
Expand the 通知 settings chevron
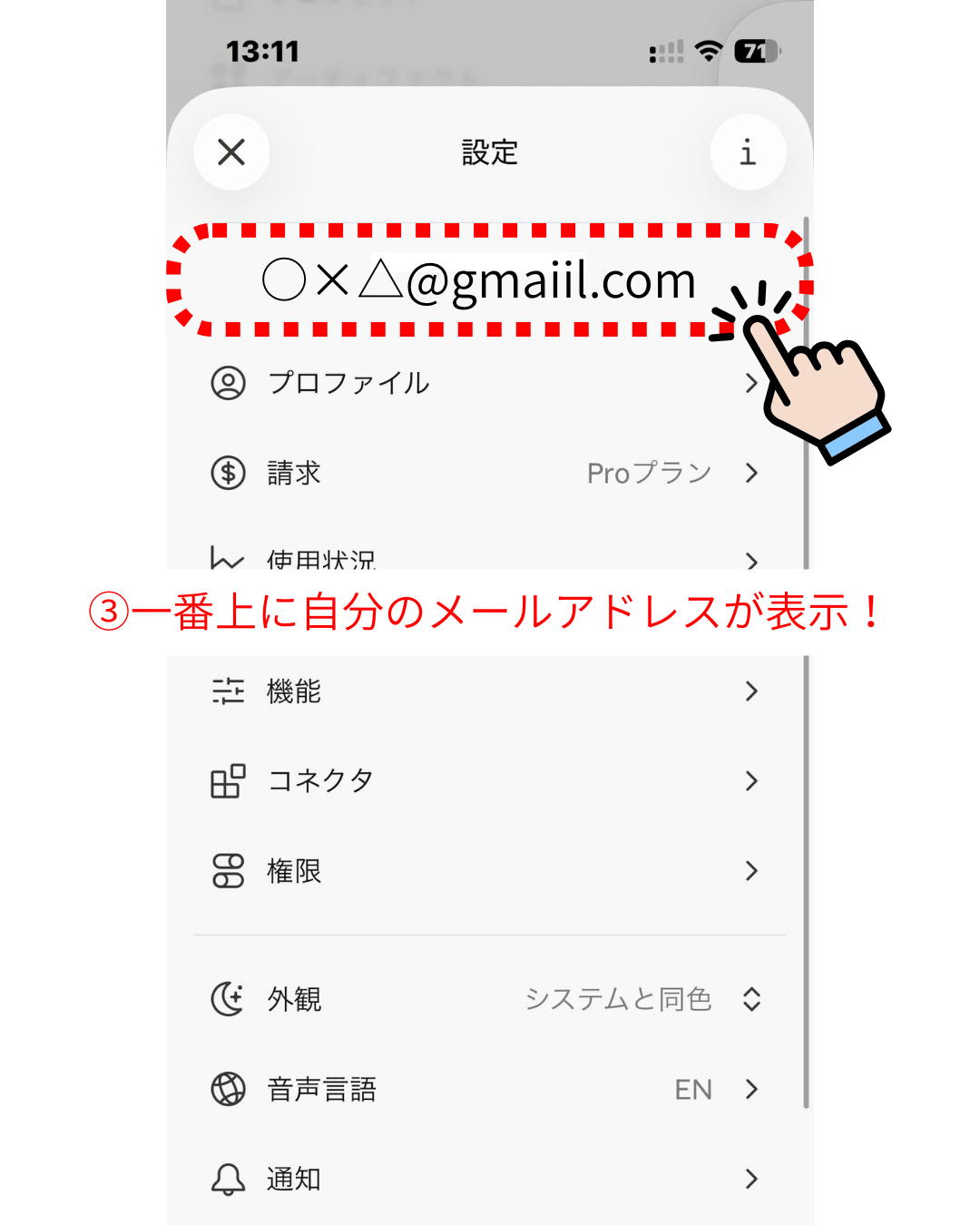[x=752, y=1178]
